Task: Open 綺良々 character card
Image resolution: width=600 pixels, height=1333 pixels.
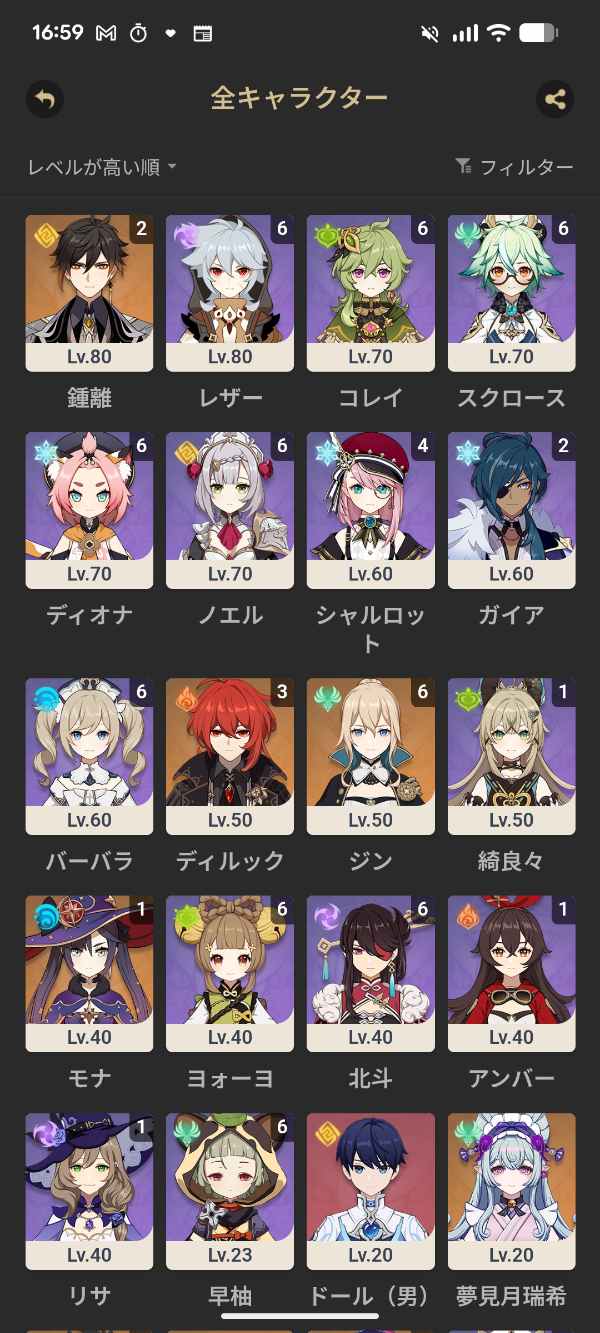Action: point(511,756)
